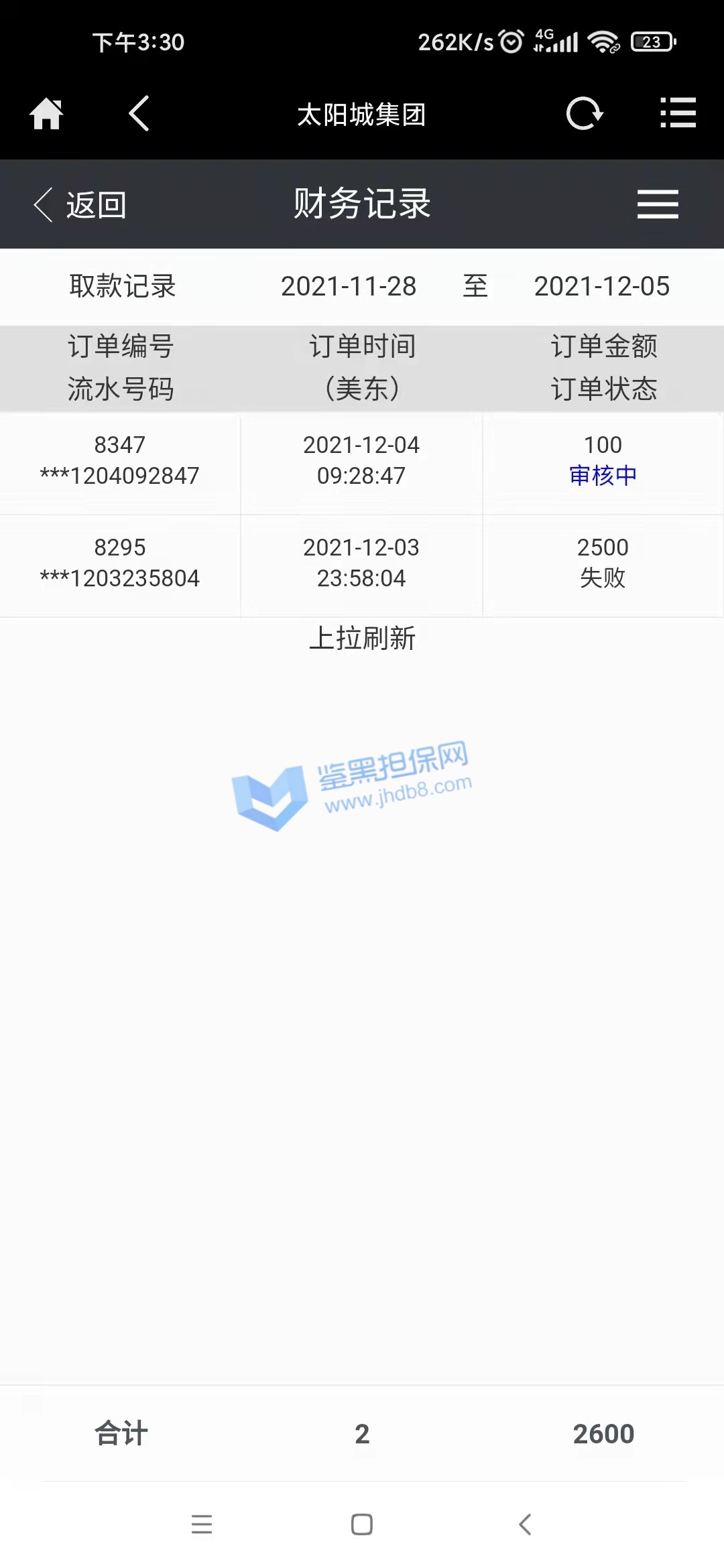This screenshot has height=1568, width=724.
Task: Open the hamburger menu beside 财务记录
Action: pyautogui.click(x=657, y=204)
